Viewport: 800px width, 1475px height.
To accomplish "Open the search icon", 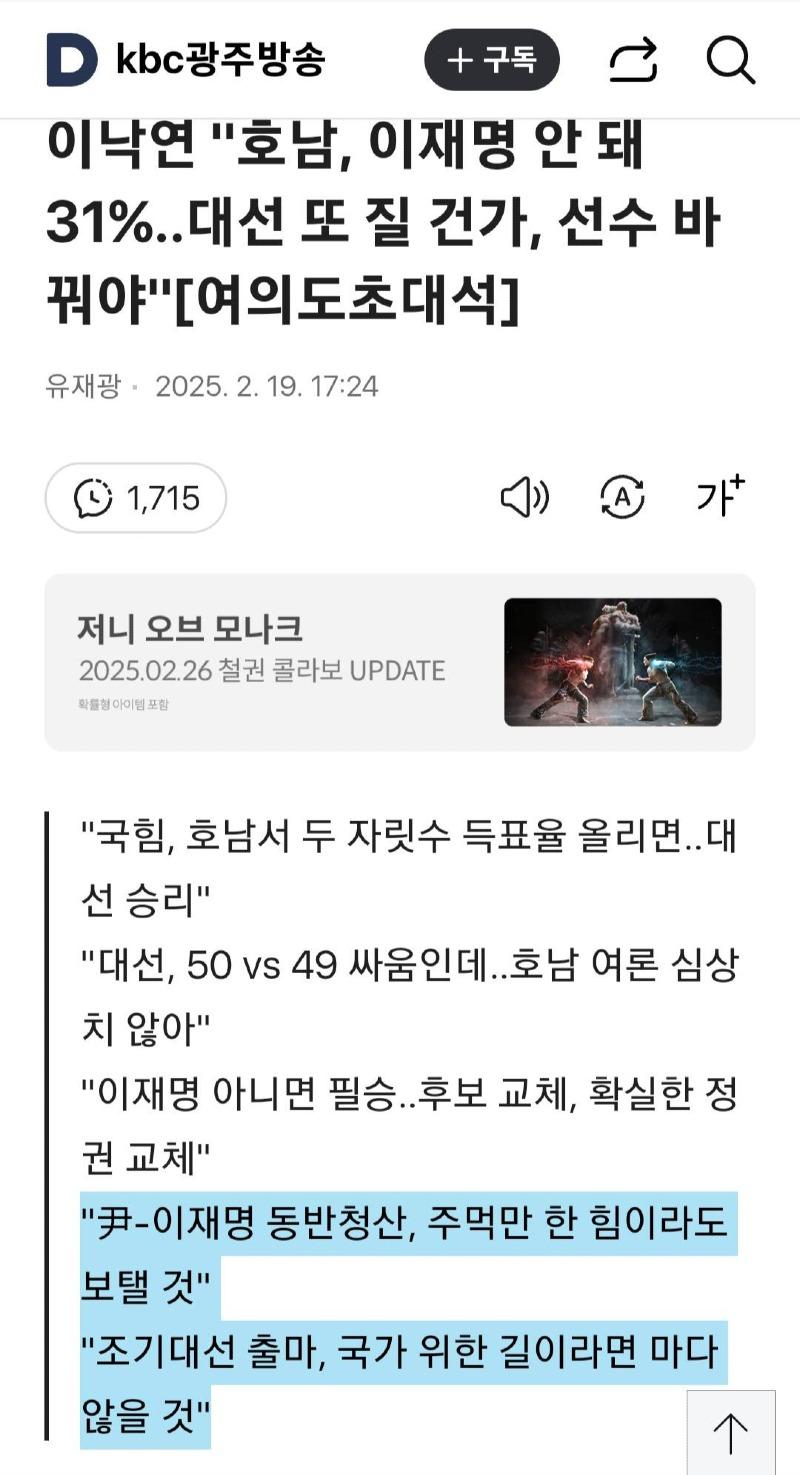I will 730,60.
